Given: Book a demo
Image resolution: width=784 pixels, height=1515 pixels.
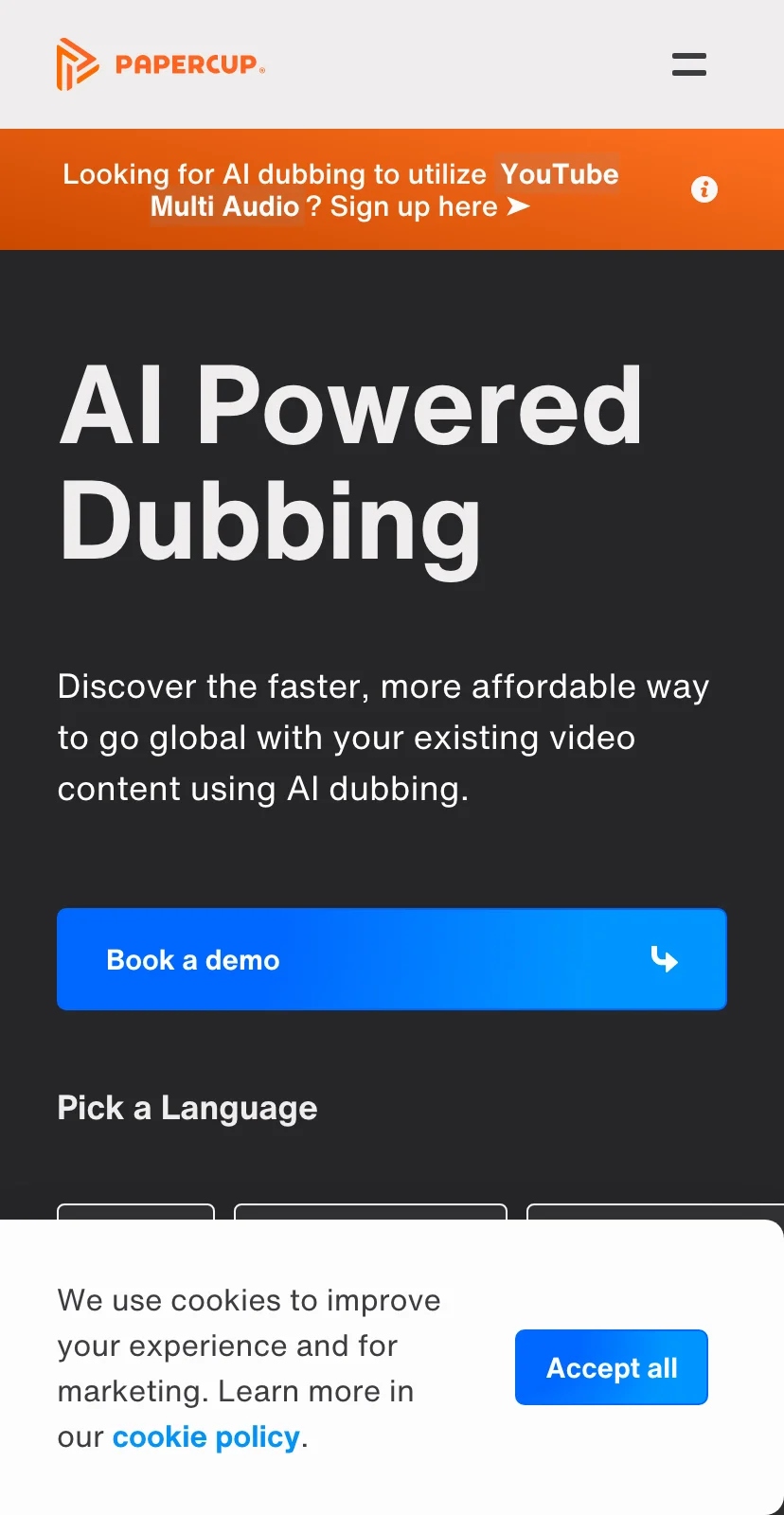Looking at the screenshot, I should [391, 959].
